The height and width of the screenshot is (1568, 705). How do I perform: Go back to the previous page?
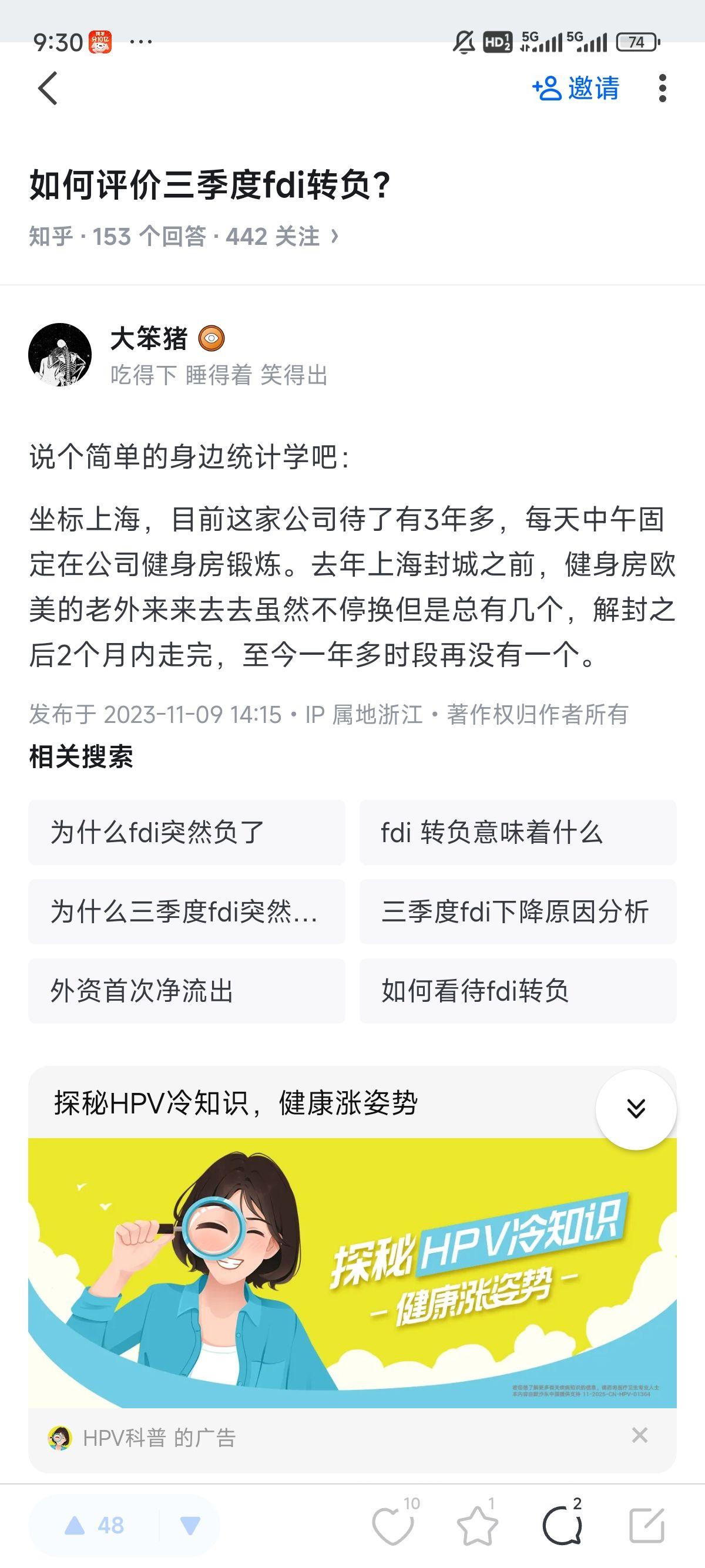[x=48, y=88]
